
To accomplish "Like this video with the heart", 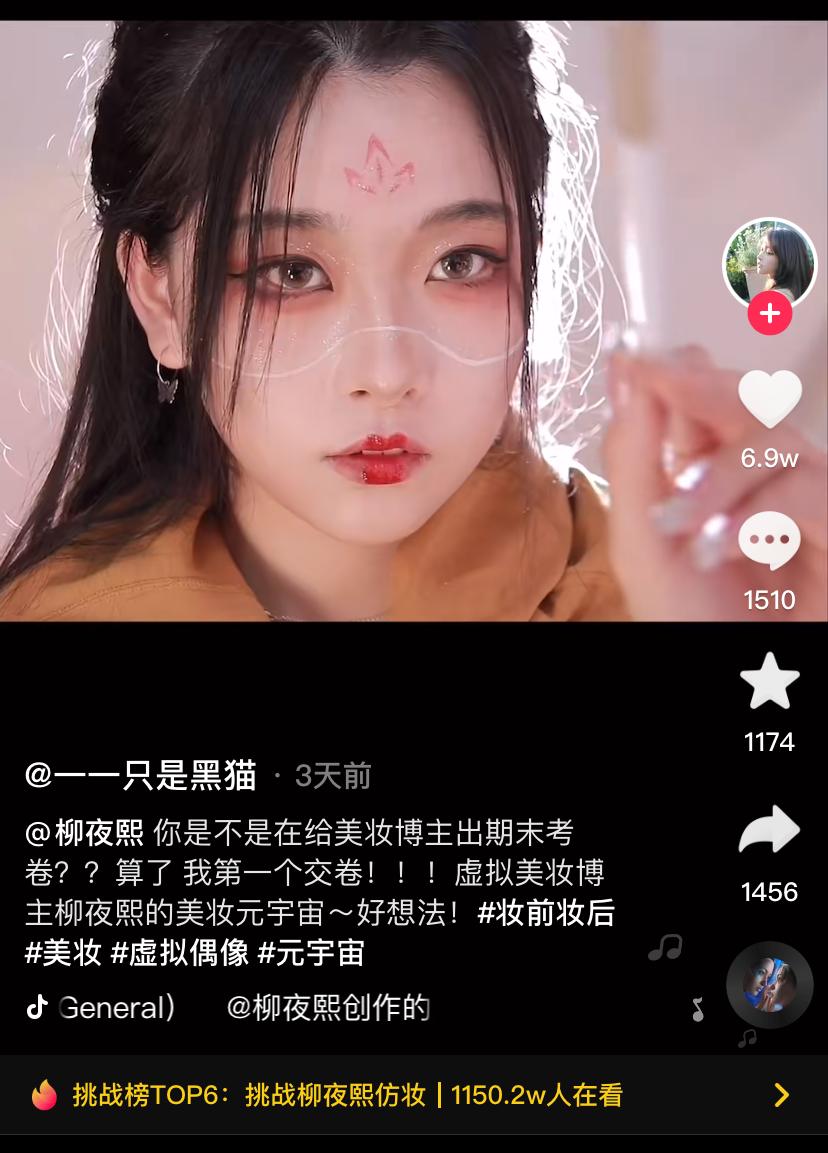I will coord(769,398).
